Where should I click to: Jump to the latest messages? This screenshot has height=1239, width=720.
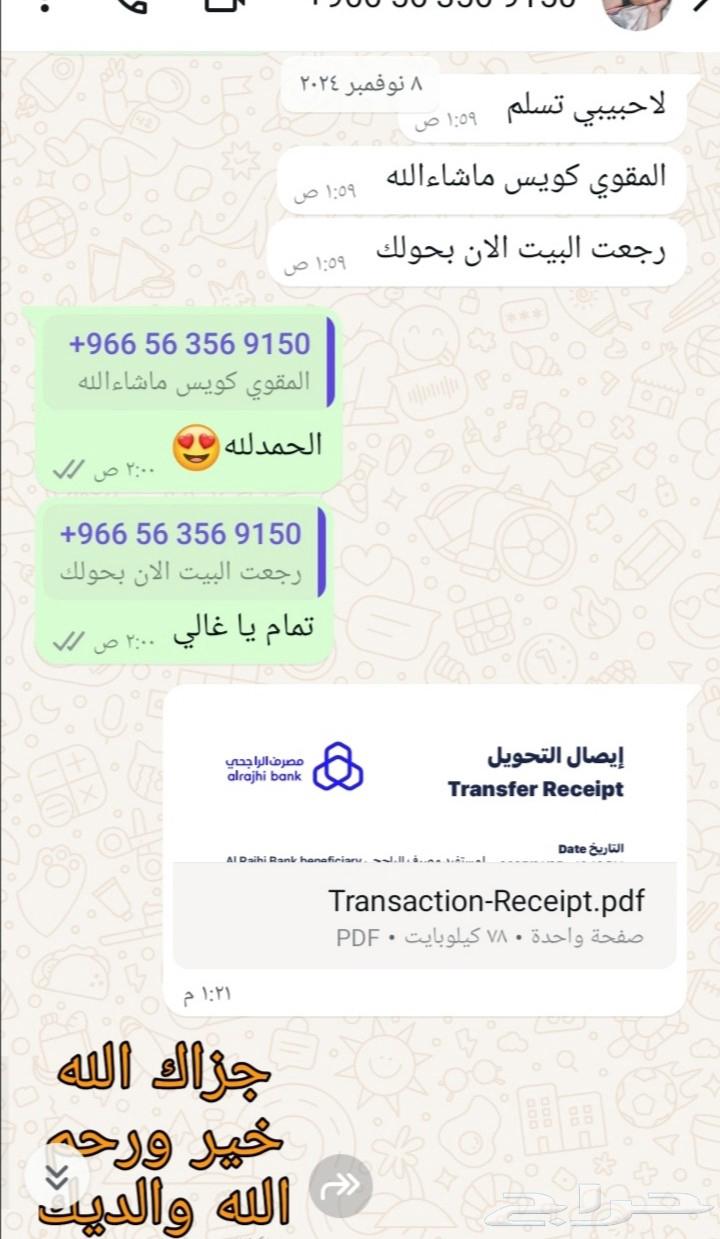click(x=57, y=1179)
